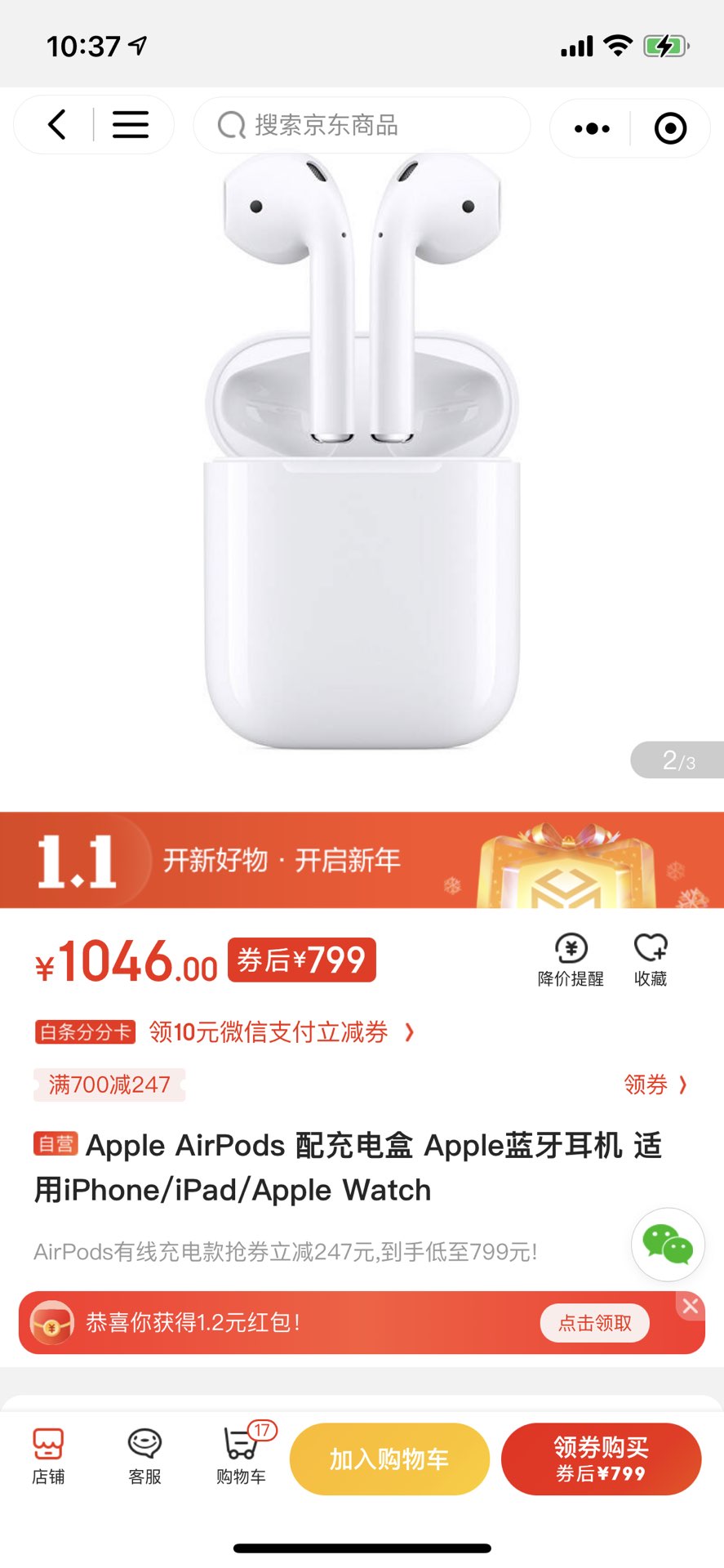This screenshot has width=724, height=1568.
Task: Open the mini program three-dots menu
Action: (592, 128)
